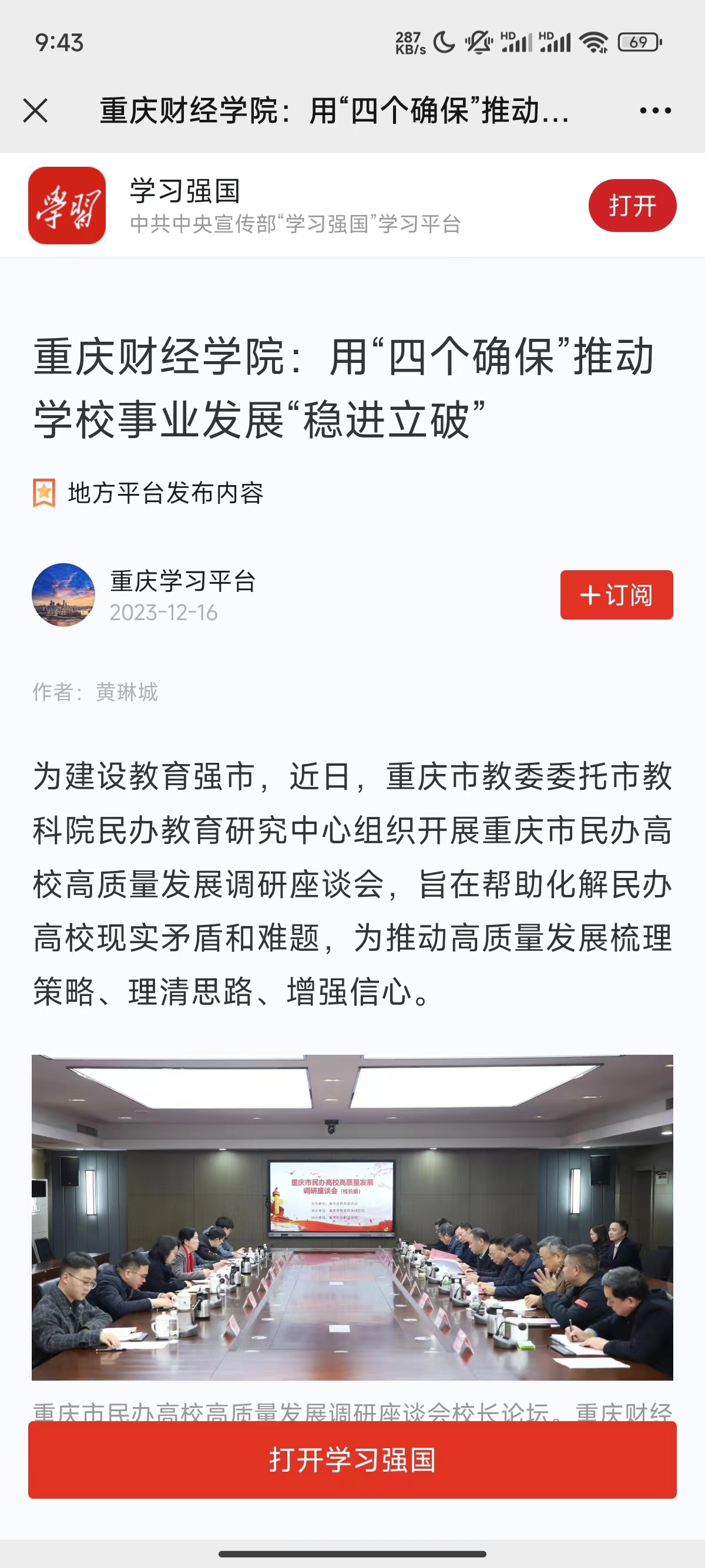Close the article page
The image size is (705, 1568).
tap(35, 111)
